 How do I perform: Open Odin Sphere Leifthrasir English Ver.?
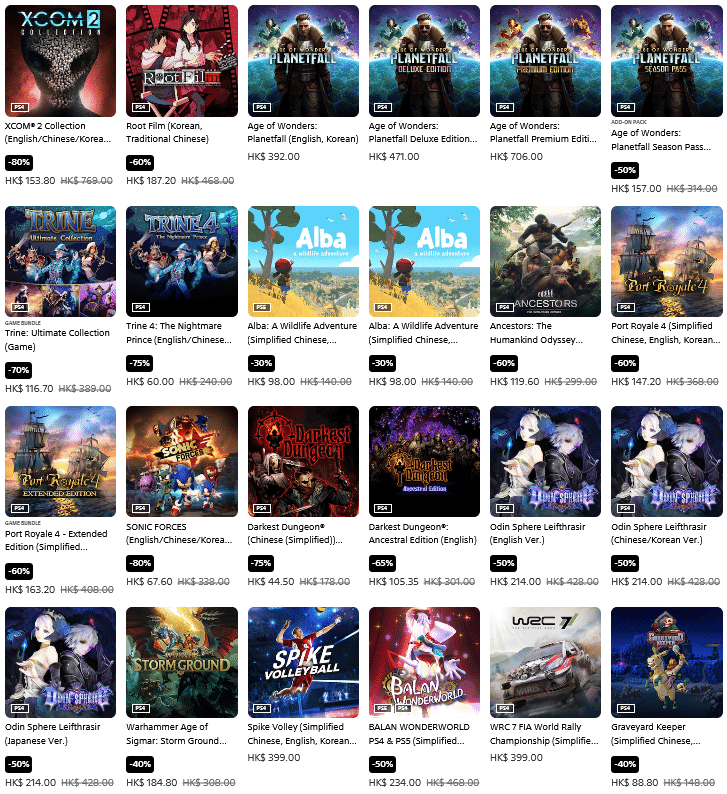tap(545, 461)
